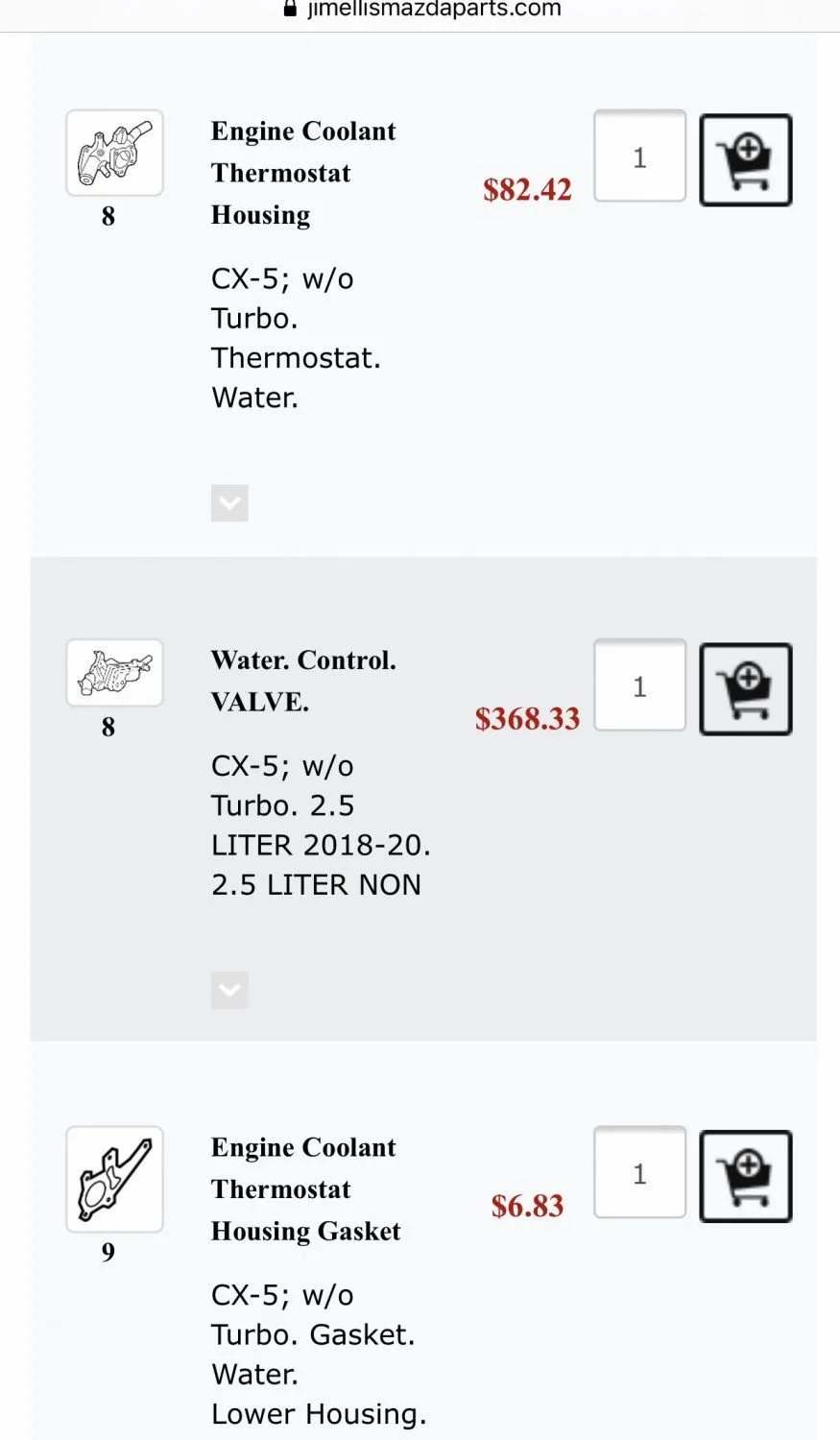Add Thermostat Housing Gasket to cart
Image resolution: width=840 pixels, height=1440 pixels.
pos(745,1176)
